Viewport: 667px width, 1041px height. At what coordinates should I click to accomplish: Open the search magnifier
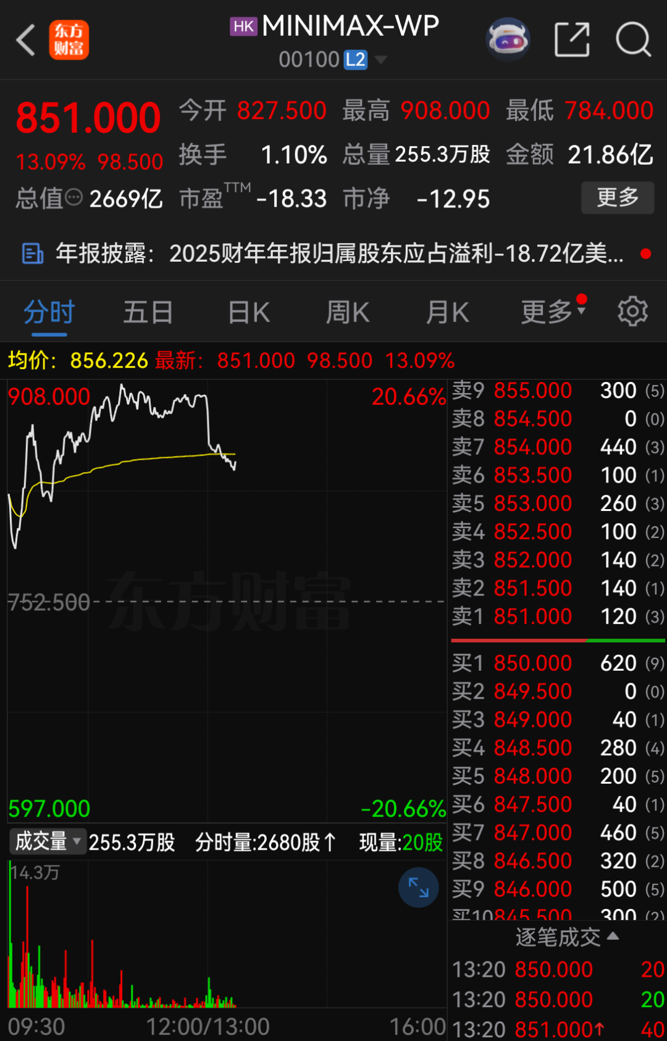632,40
